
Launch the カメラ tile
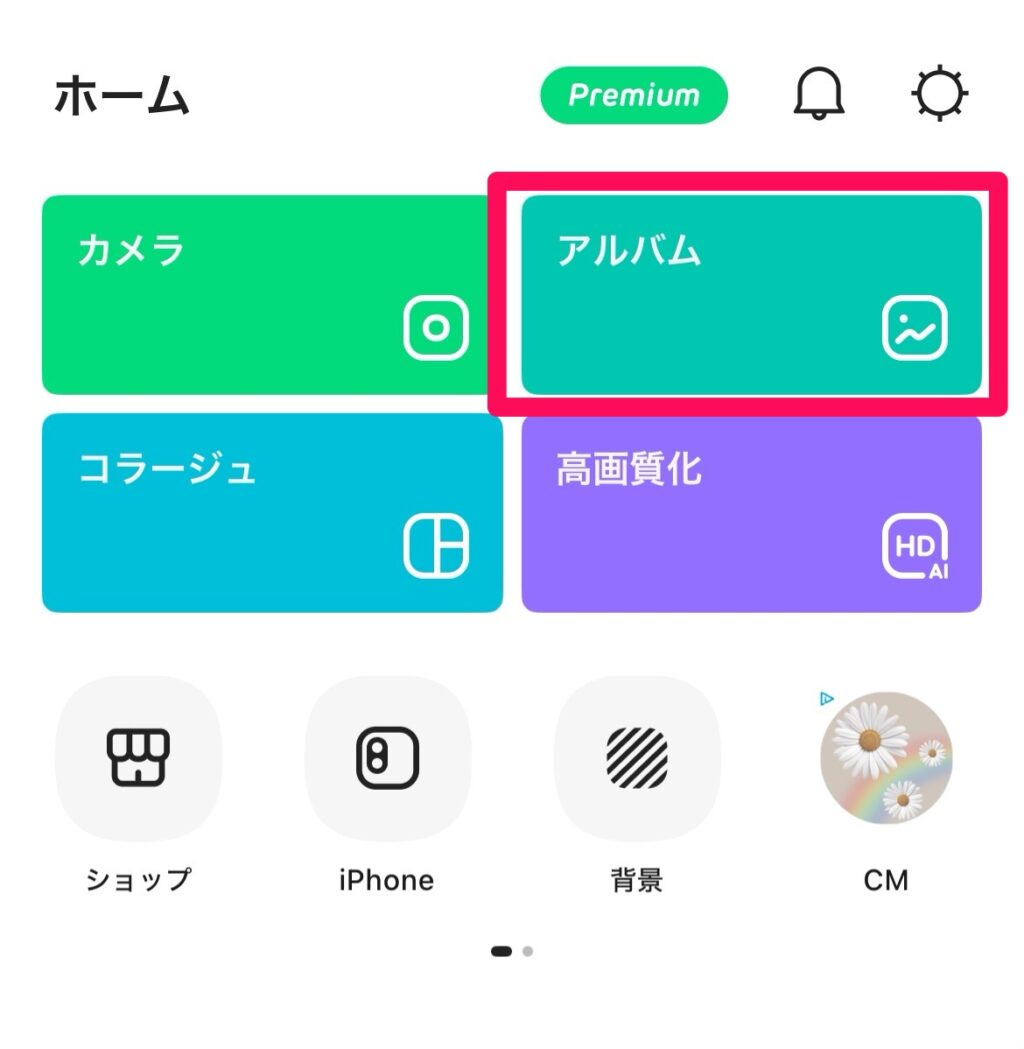270,295
